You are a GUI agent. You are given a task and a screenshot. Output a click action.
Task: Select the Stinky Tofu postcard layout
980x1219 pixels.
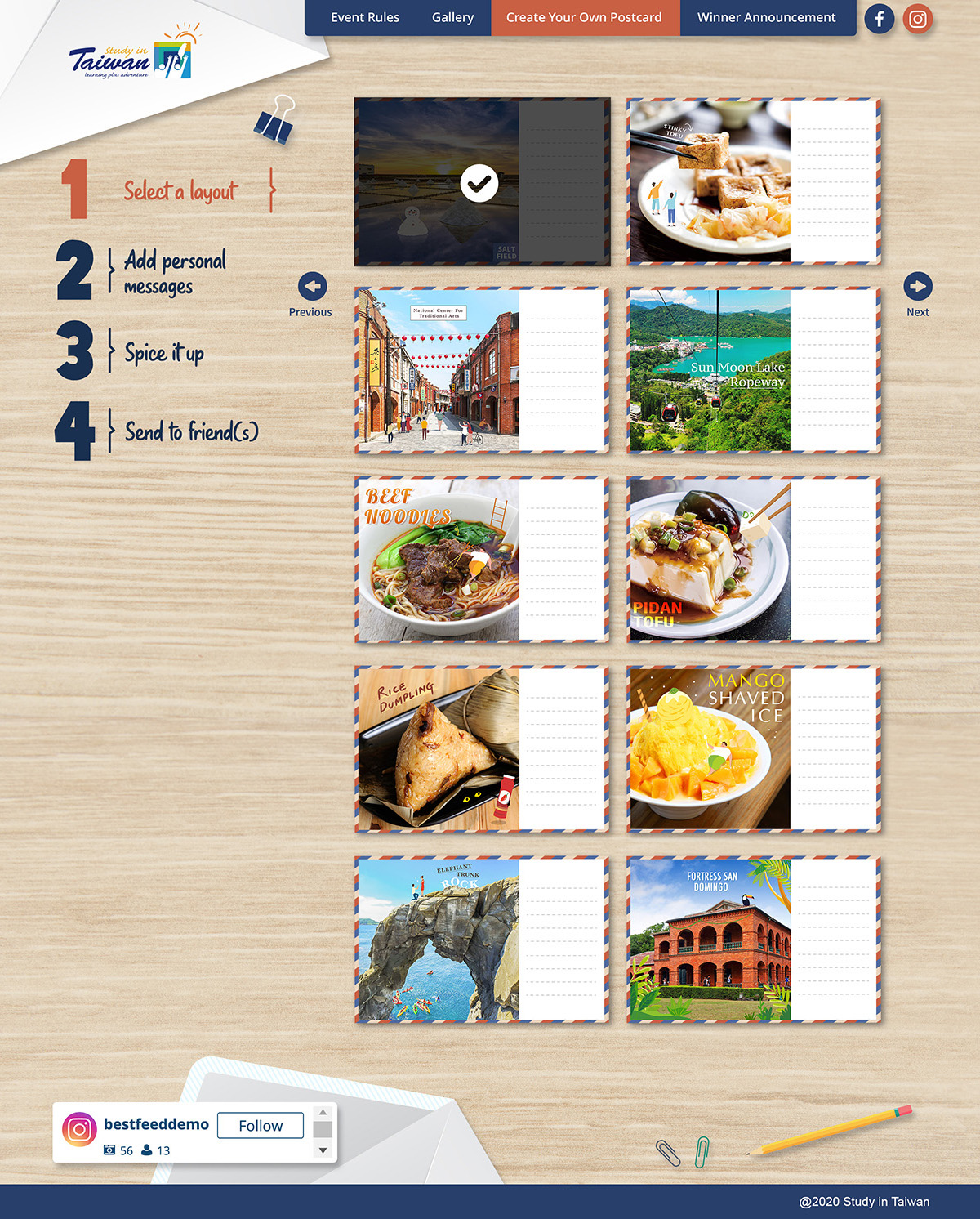(753, 181)
